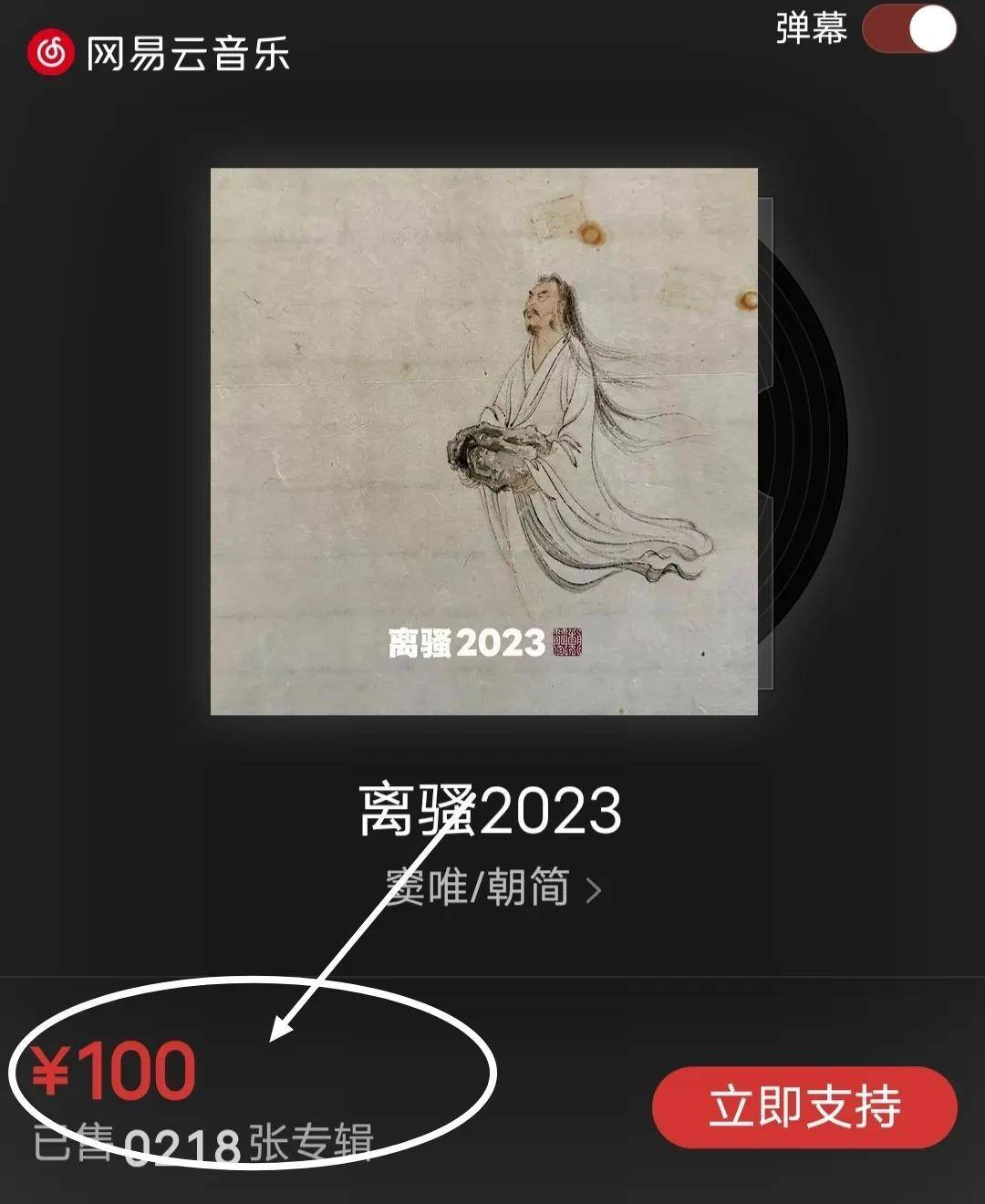Image resolution: width=985 pixels, height=1204 pixels.
Task: Toggle the 弹幕 switch
Action: 909,29
